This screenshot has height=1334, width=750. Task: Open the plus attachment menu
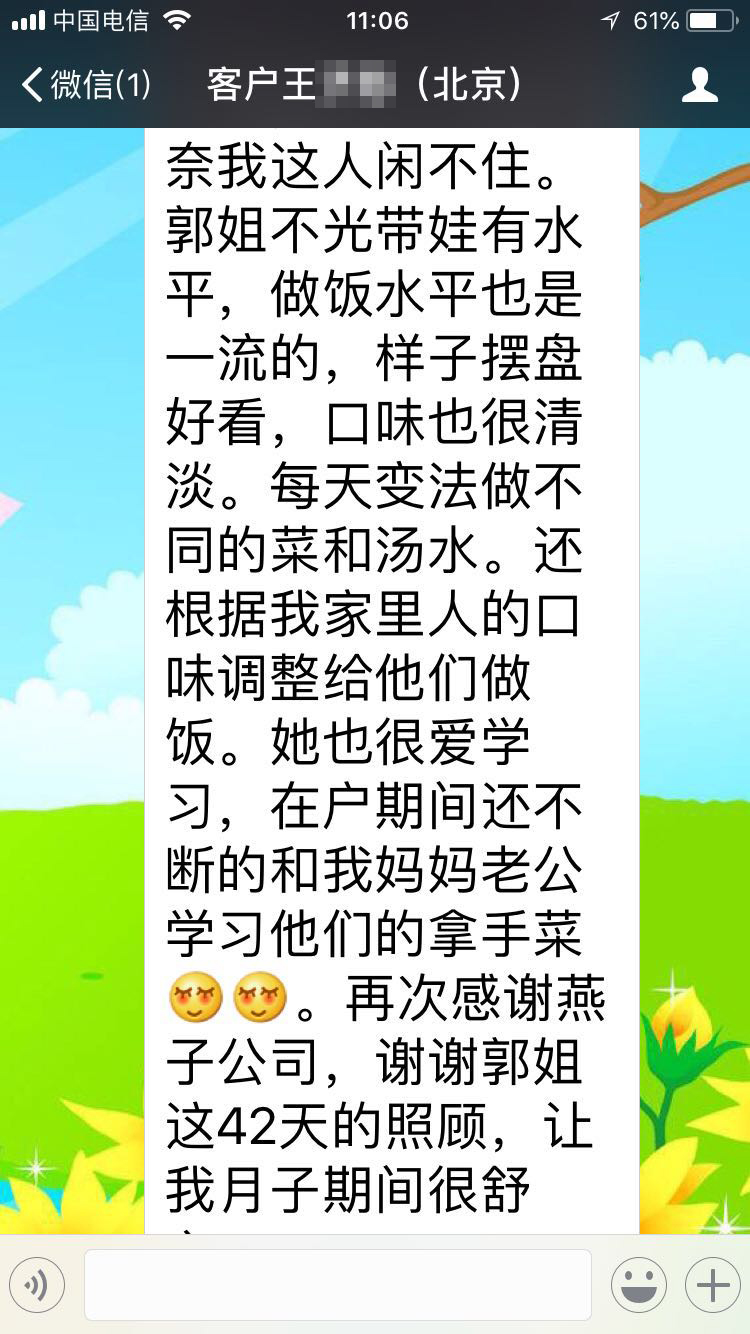coord(712,1284)
